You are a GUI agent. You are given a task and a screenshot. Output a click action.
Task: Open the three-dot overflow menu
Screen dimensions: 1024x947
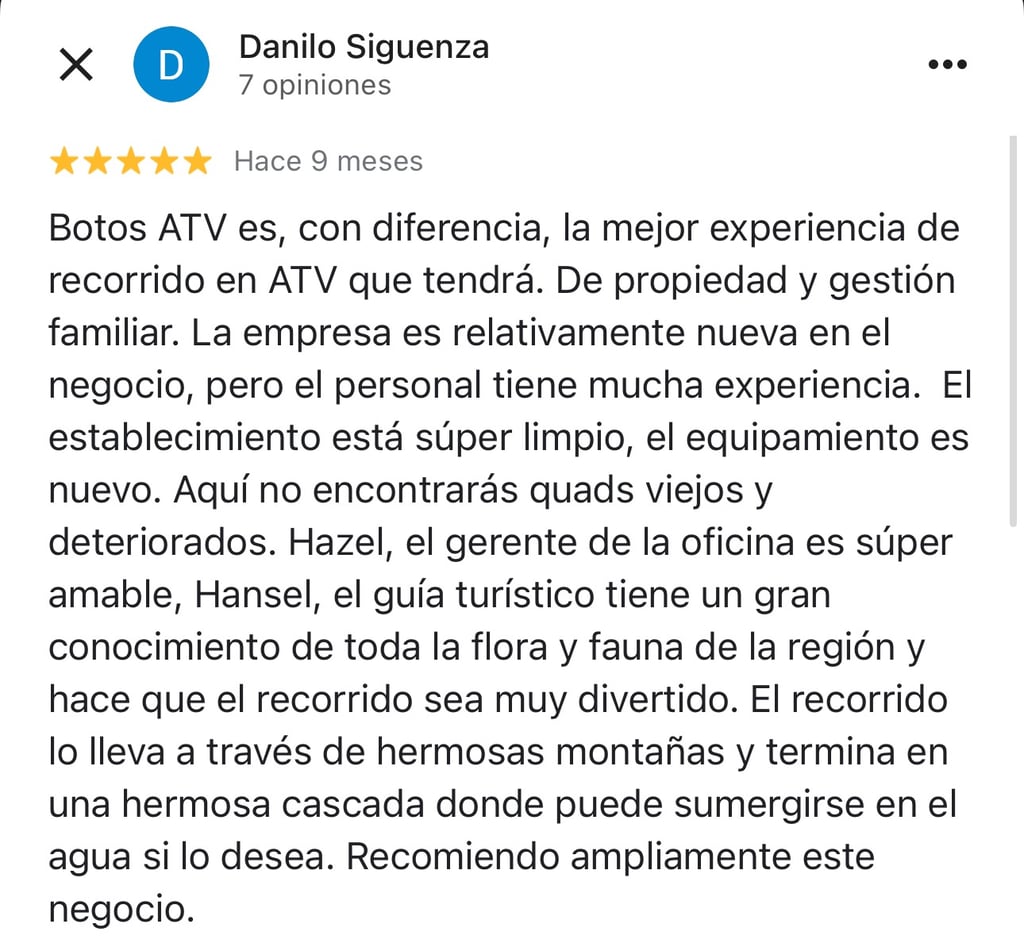[x=947, y=65]
